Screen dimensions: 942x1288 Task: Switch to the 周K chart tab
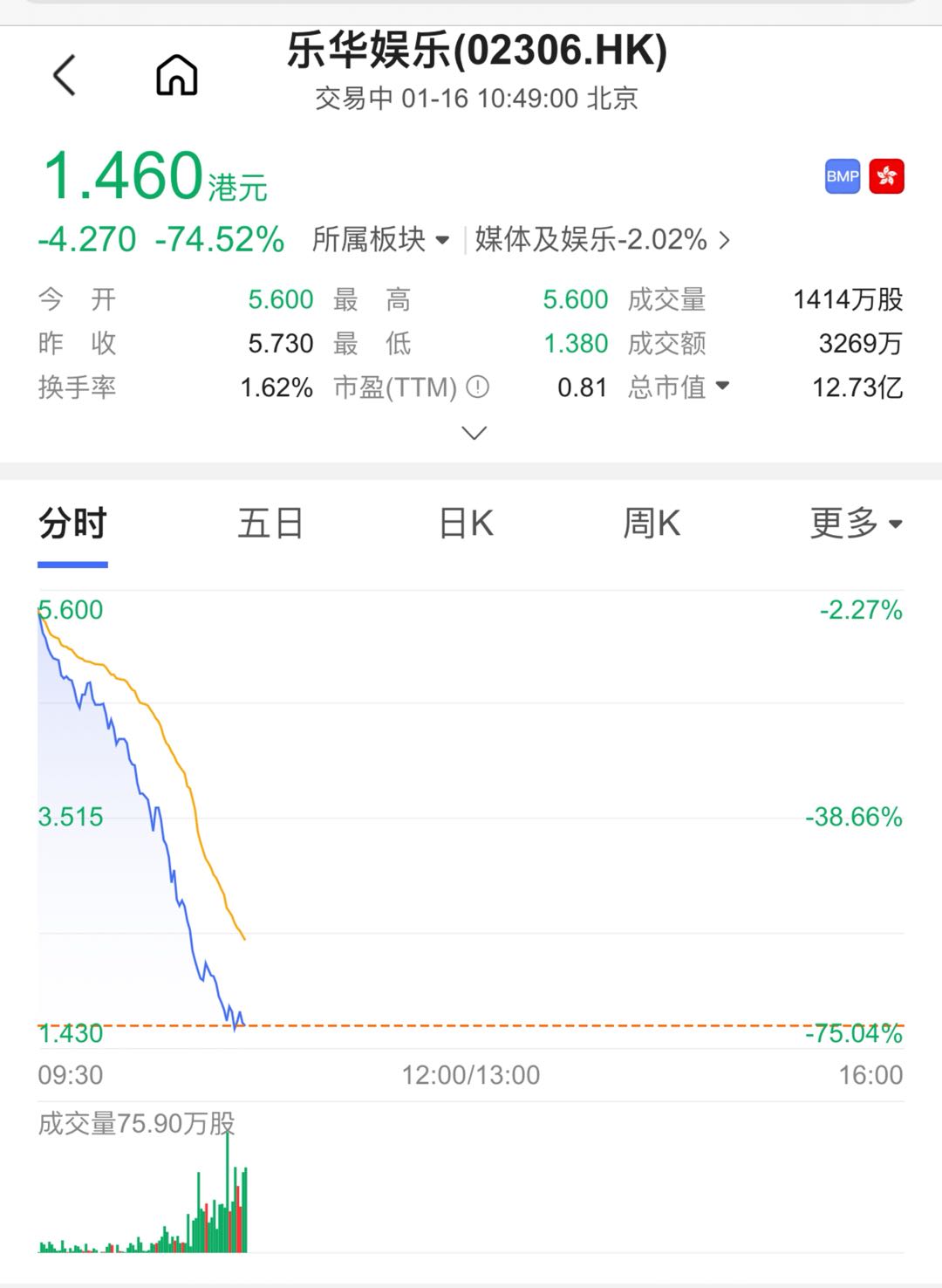pyautogui.click(x=652, y=524)
